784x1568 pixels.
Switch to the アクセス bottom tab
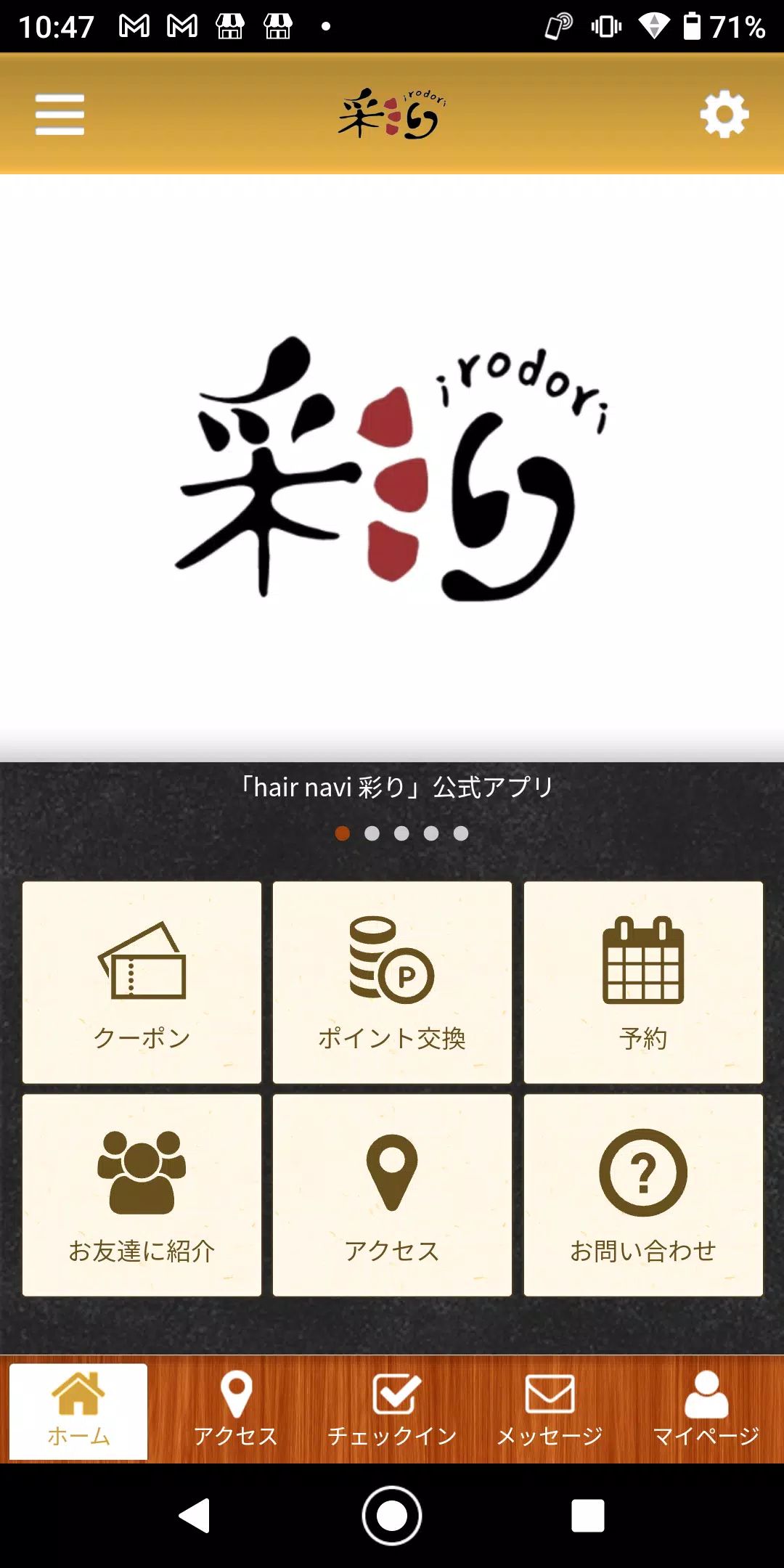click(x=235, y=1410)
